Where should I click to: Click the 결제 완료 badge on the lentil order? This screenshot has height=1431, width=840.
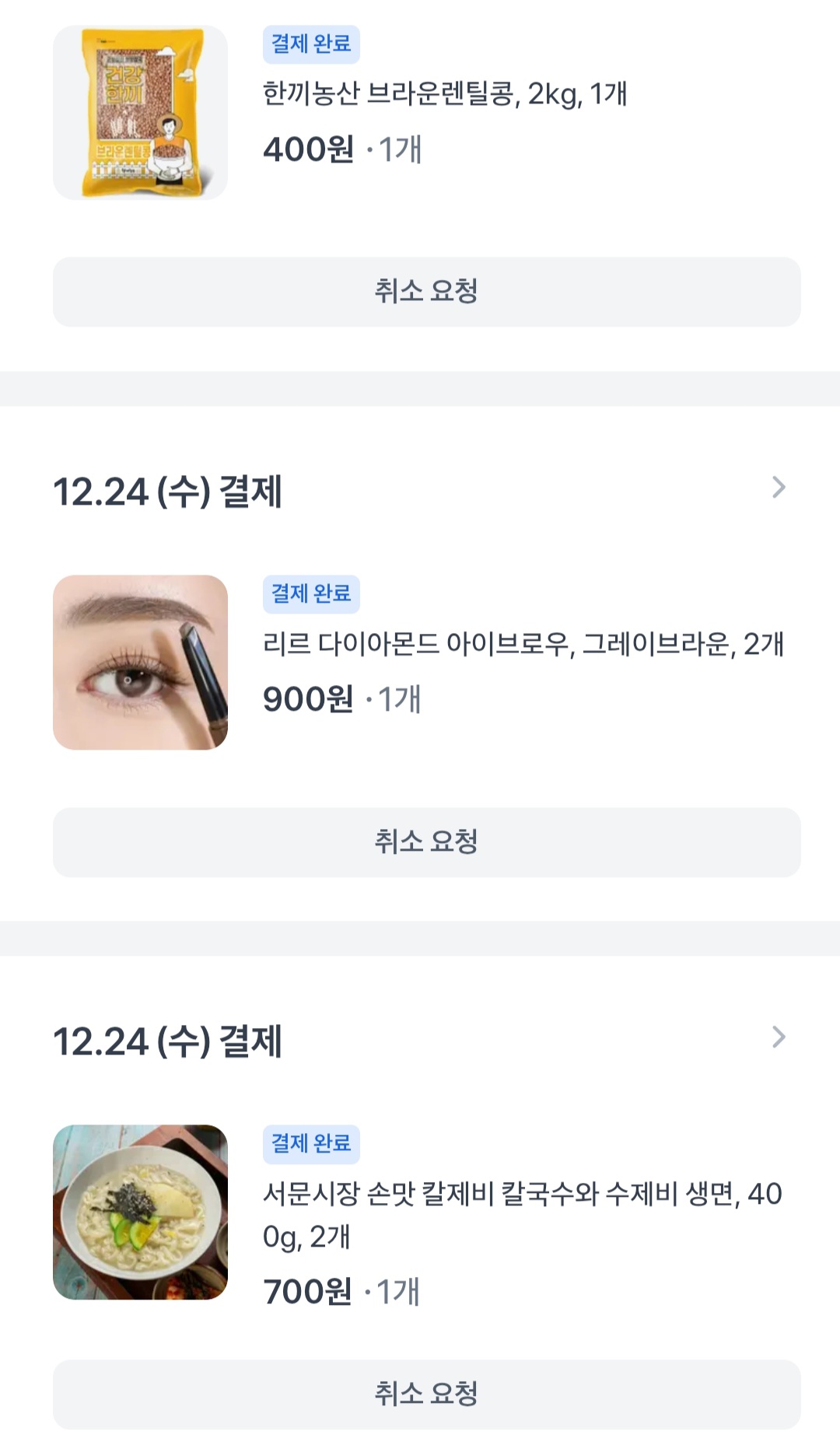[x=310, y=45]
